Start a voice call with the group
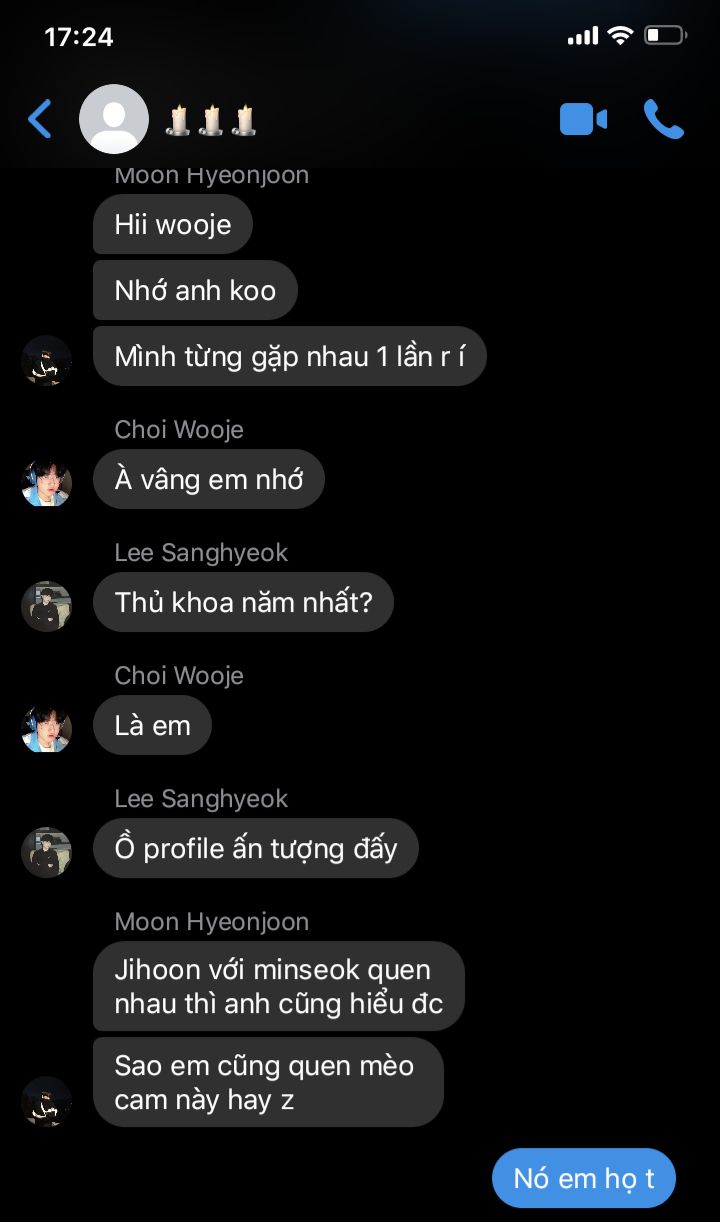The image size is (720, 1222). click(663, 119)
